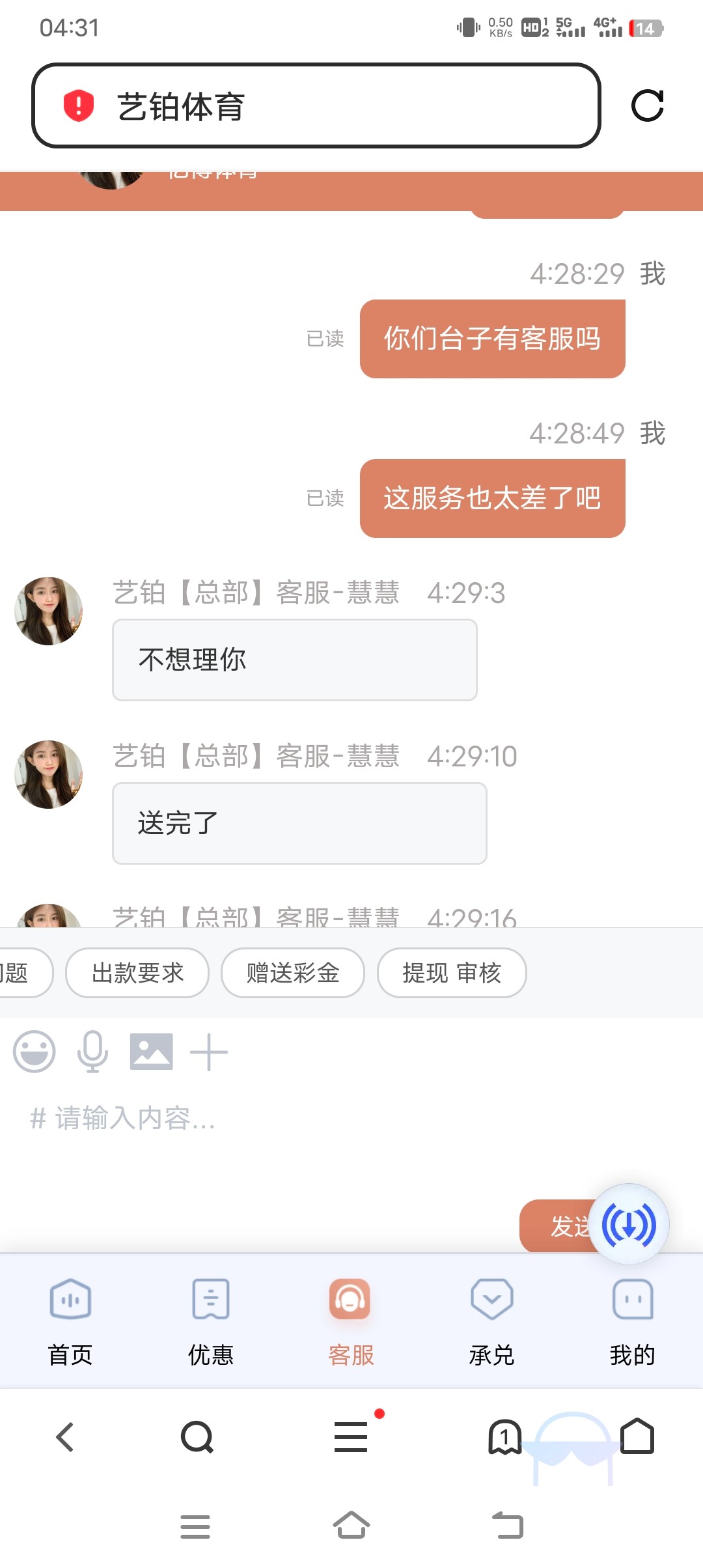
Task: Start voice input with the microphone icon
Action: pyautogui.click(x=92, y=1051)
